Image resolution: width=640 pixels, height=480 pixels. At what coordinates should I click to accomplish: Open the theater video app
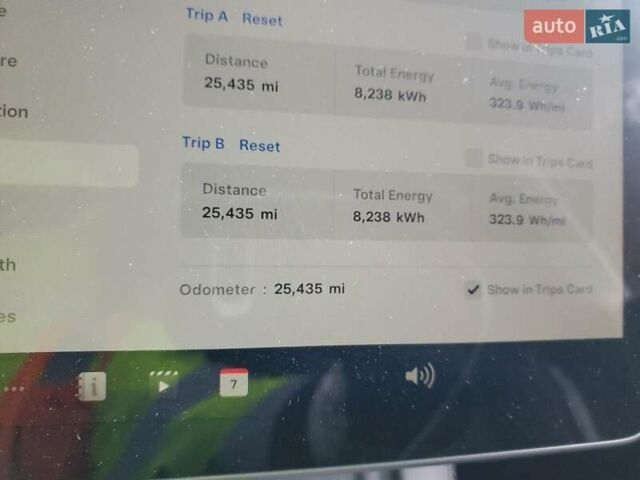(162, 385)
